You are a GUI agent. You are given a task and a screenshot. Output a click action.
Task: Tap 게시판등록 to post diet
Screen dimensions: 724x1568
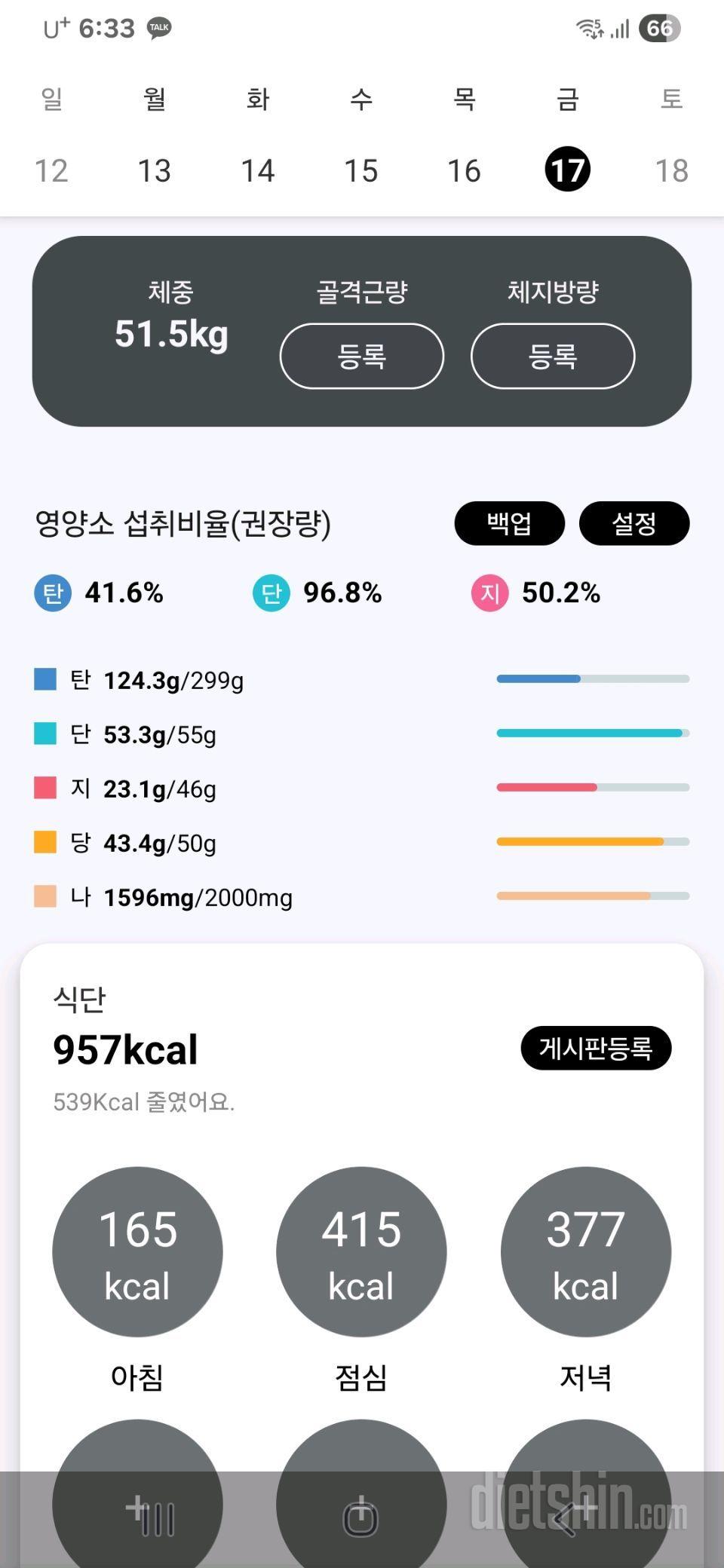click(596, 1048)
